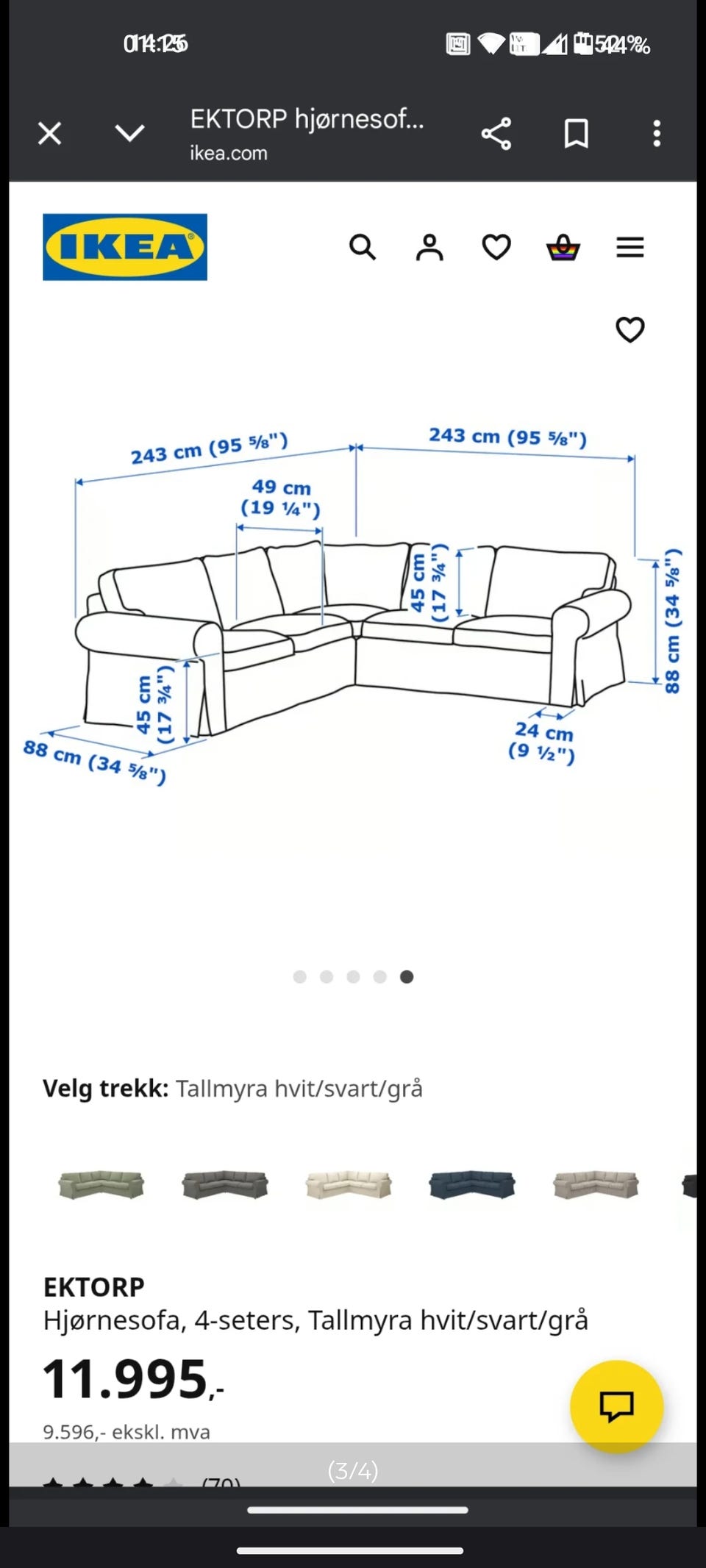The height and width of the screenshot is (1568, 706).
Task: Open your IKEA account profile
Action: [429, 247]
